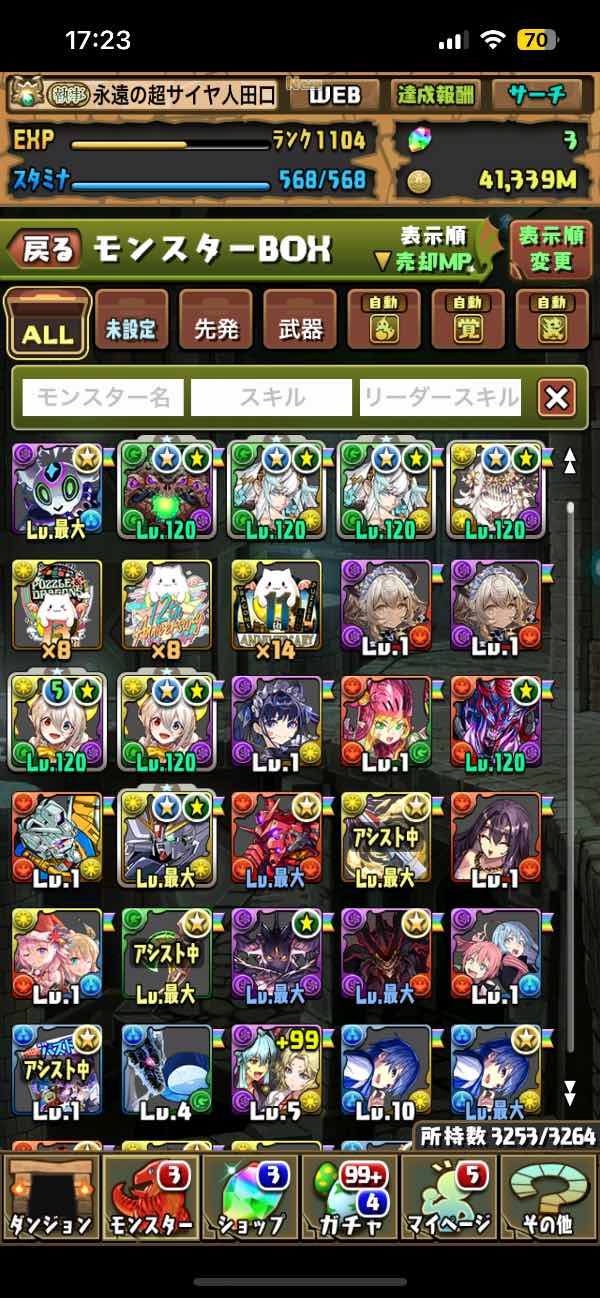This screenshot has height=1298, width=600.
Task: Open the ショップ tab
Action: (249, 1210)
